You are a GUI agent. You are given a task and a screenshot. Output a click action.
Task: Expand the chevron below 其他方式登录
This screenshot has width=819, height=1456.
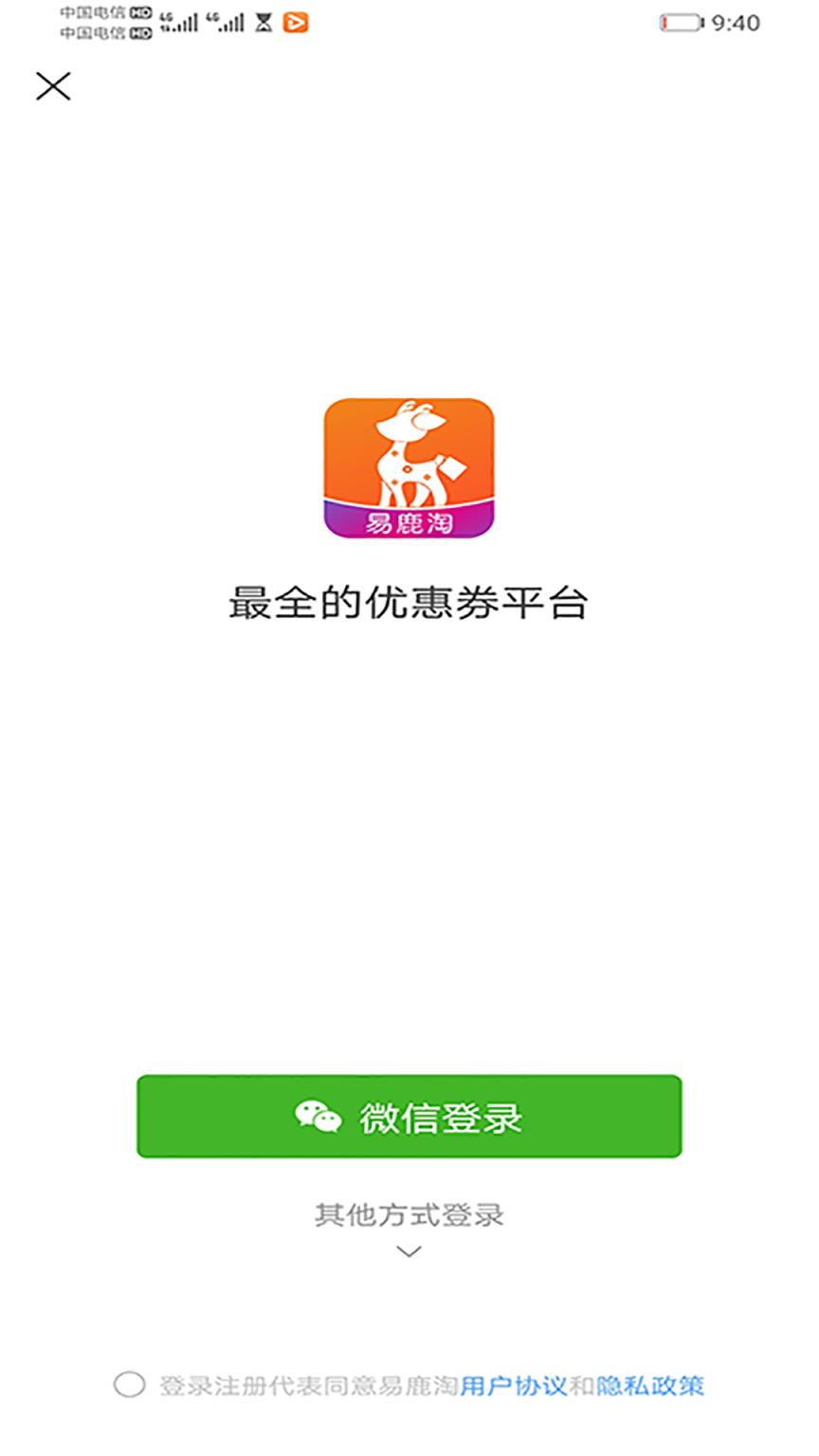coord(409,1251)
